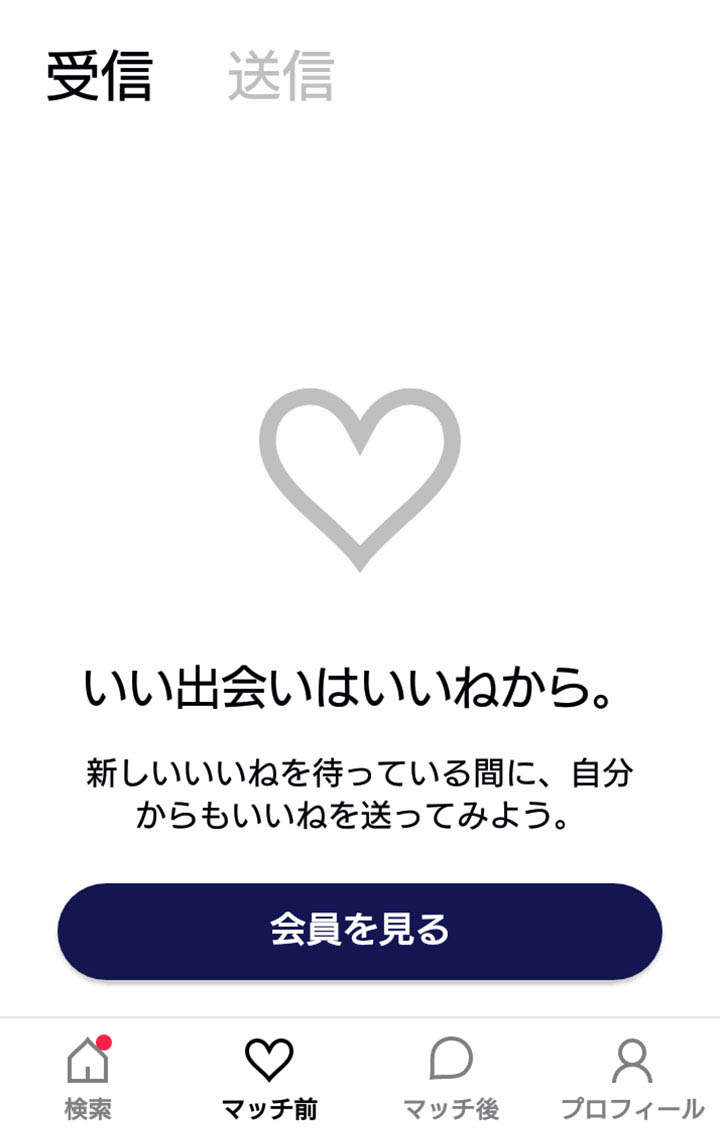Tap the 会員を見る button
The image size is (720, 1136).
pyautogui.click(x=360, y=930)
